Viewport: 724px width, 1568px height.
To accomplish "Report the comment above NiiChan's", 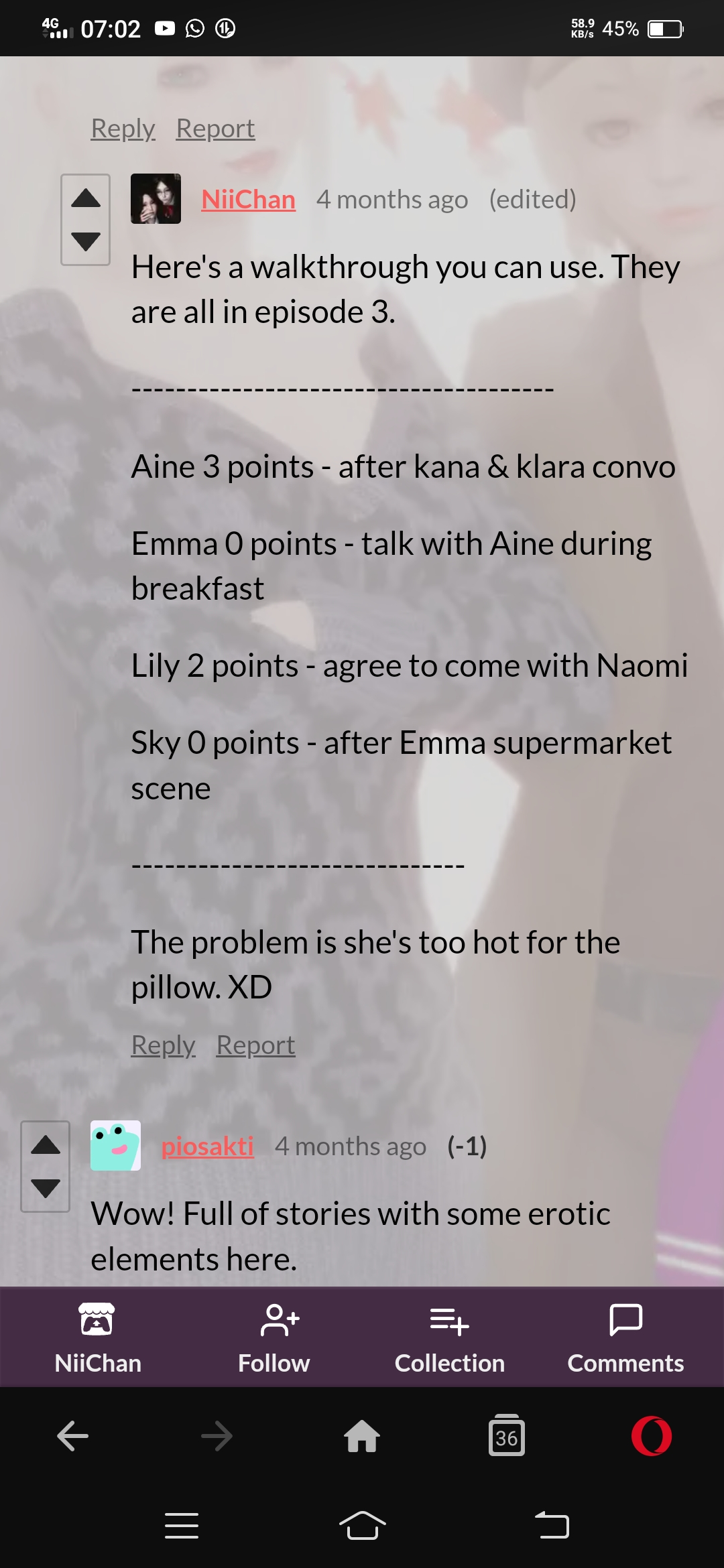I will point(215,128).
